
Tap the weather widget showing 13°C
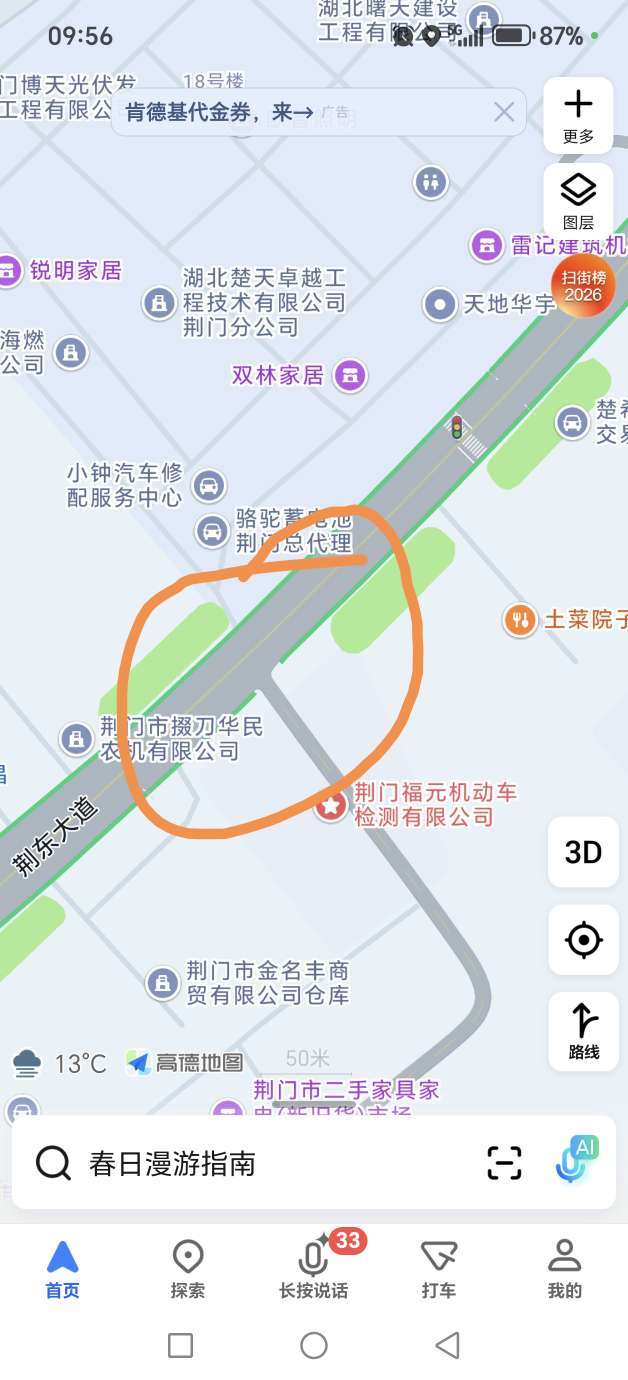tap(60, 1062)
